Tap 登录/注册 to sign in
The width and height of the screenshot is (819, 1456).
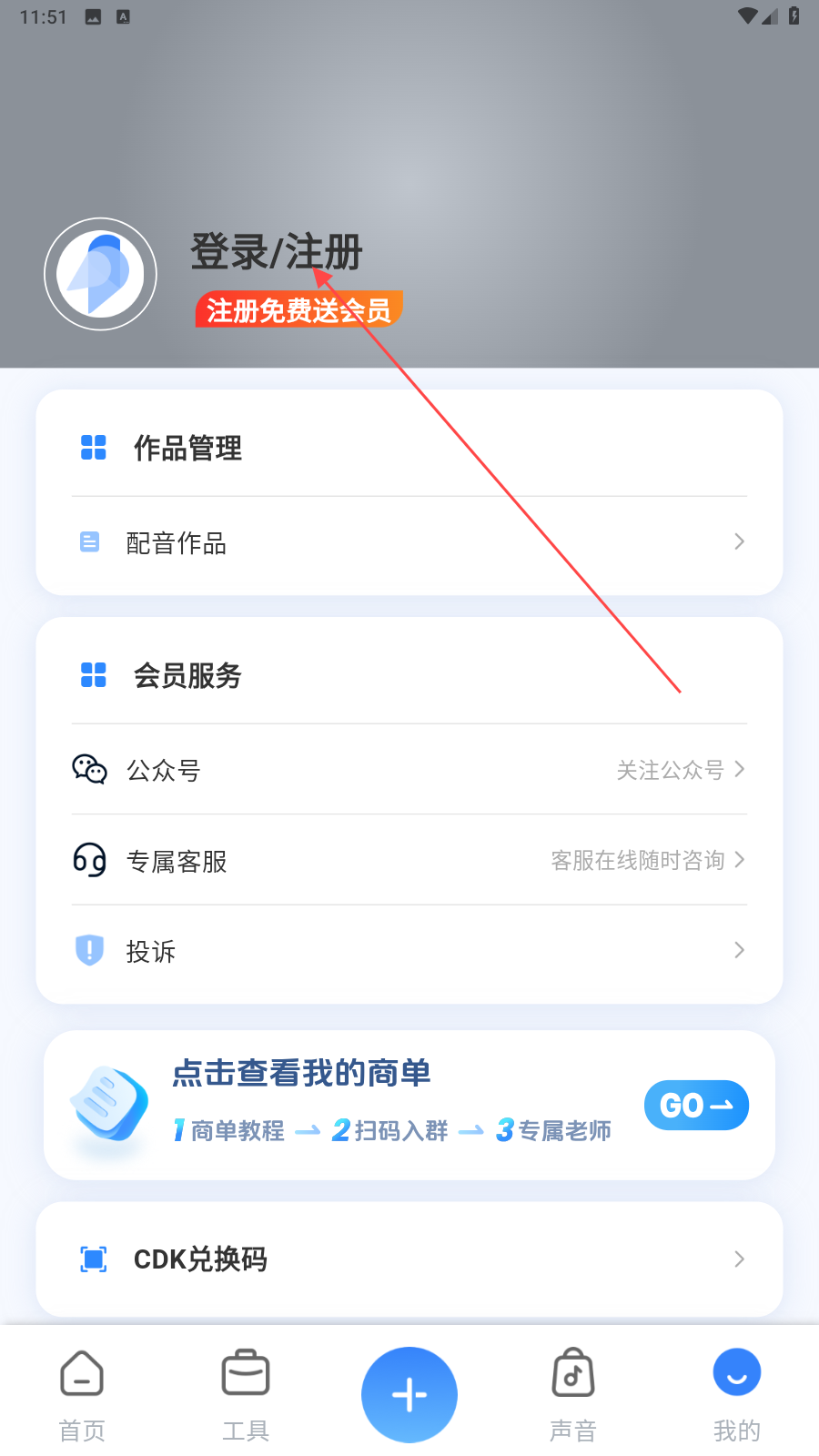pos(277,252)
